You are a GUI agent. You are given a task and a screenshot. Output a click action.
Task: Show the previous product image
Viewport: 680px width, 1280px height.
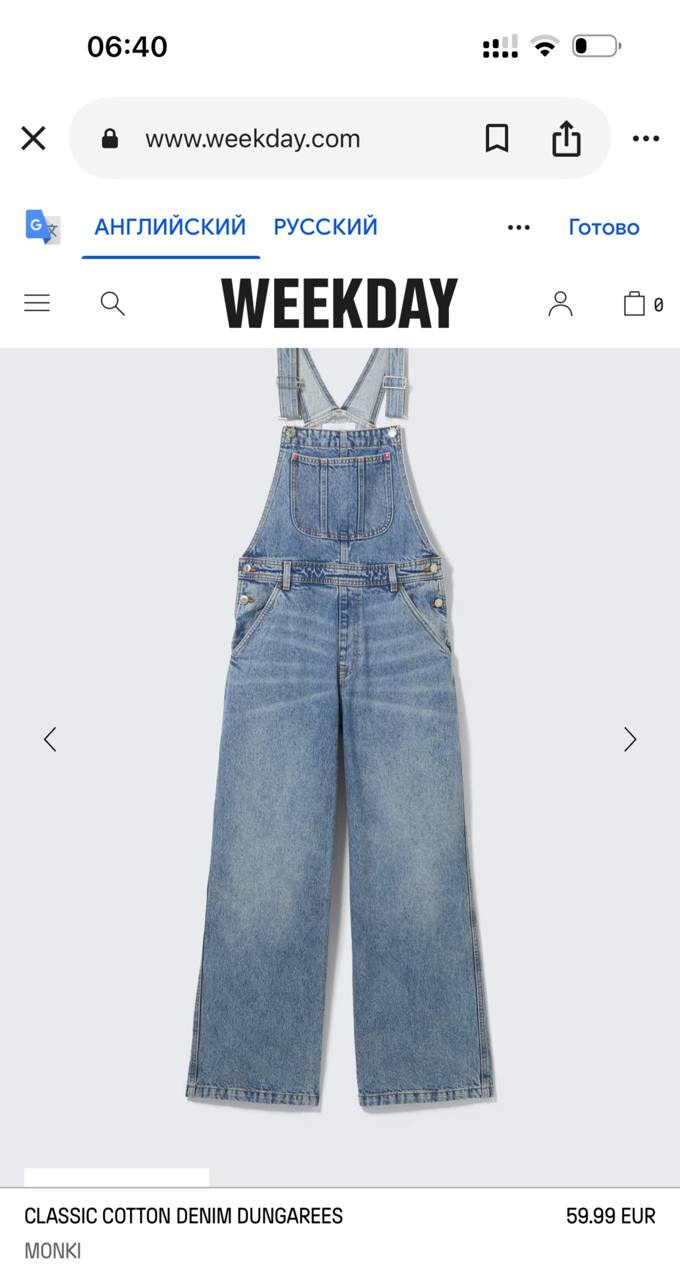coord(50,739)
